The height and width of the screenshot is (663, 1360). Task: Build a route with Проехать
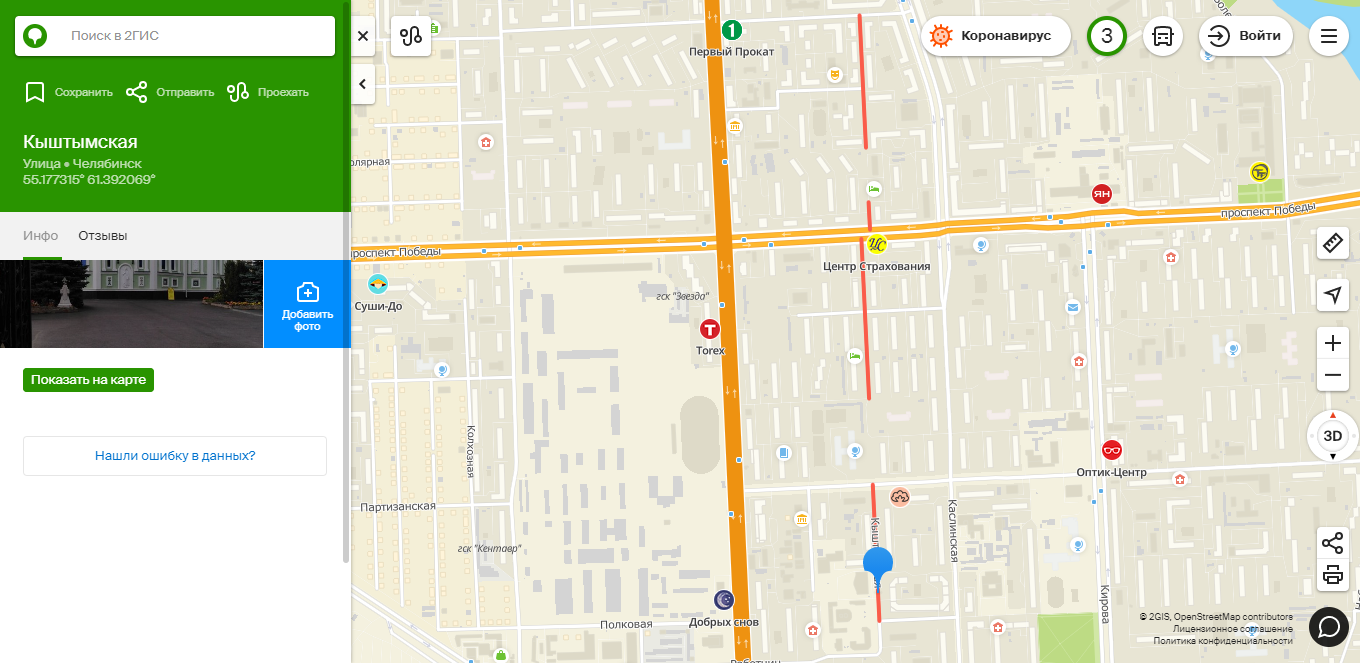click(x=268, y=92)
